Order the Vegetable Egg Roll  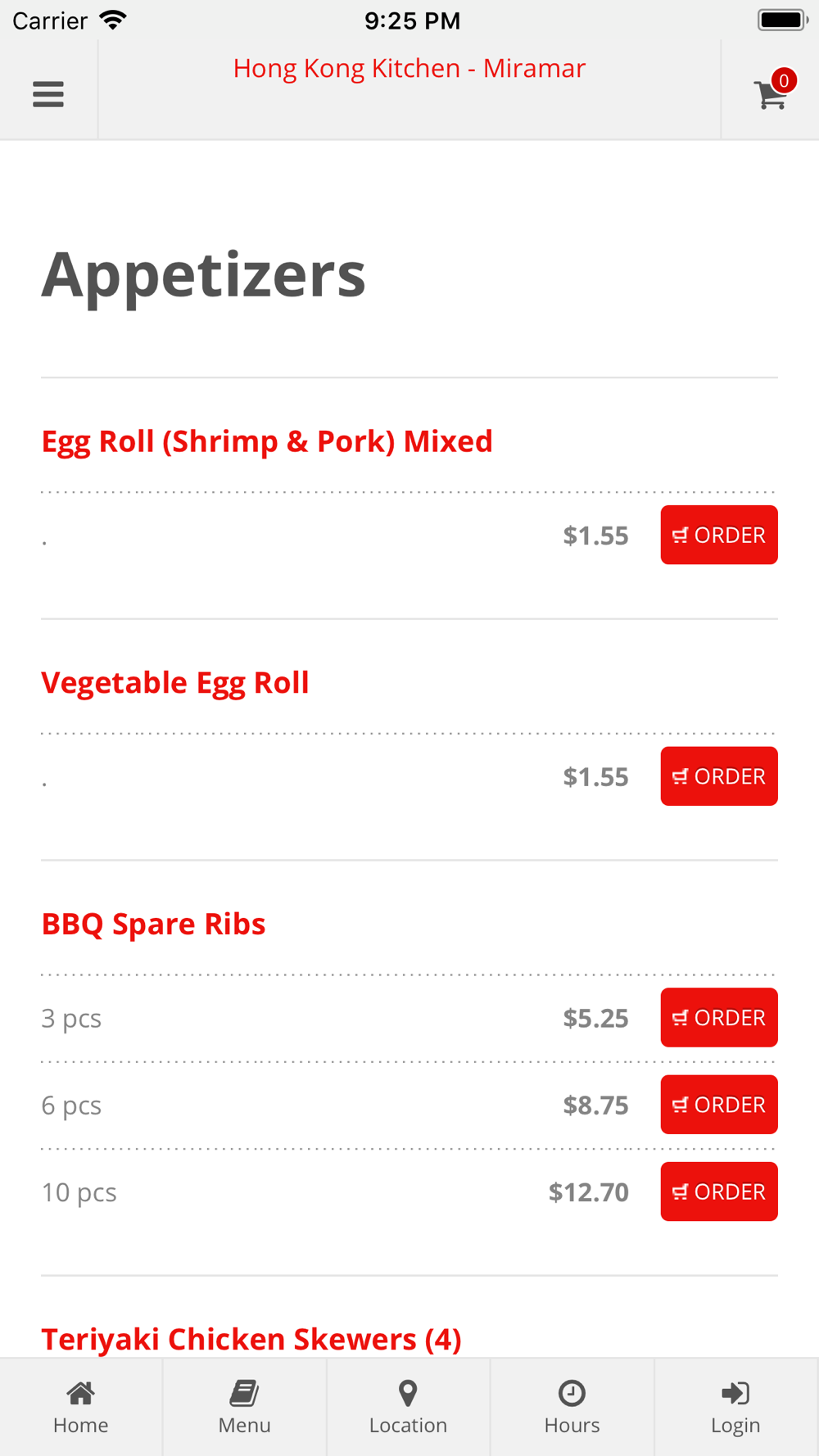(719, 776)
